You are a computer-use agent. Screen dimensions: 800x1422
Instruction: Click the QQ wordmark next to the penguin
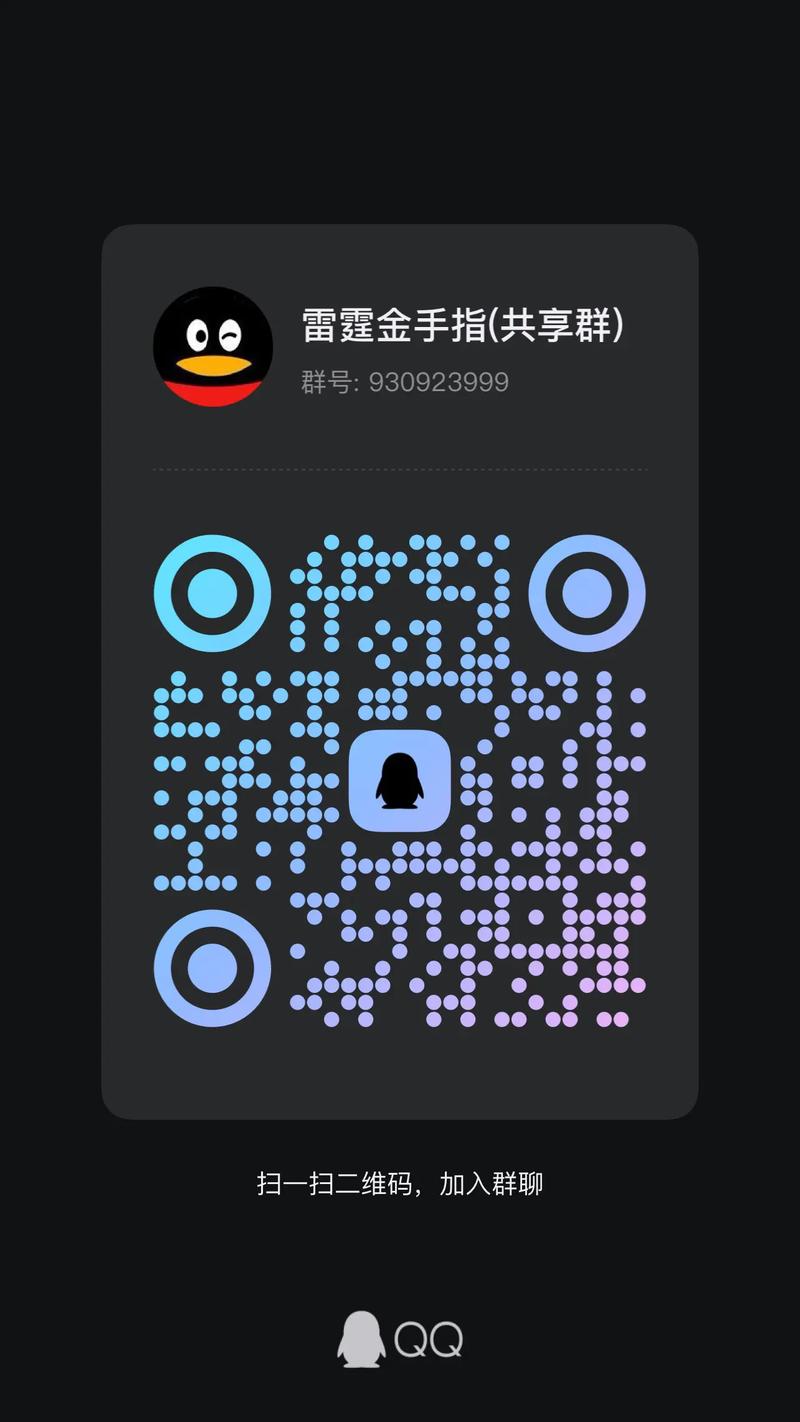point(432,1337)
